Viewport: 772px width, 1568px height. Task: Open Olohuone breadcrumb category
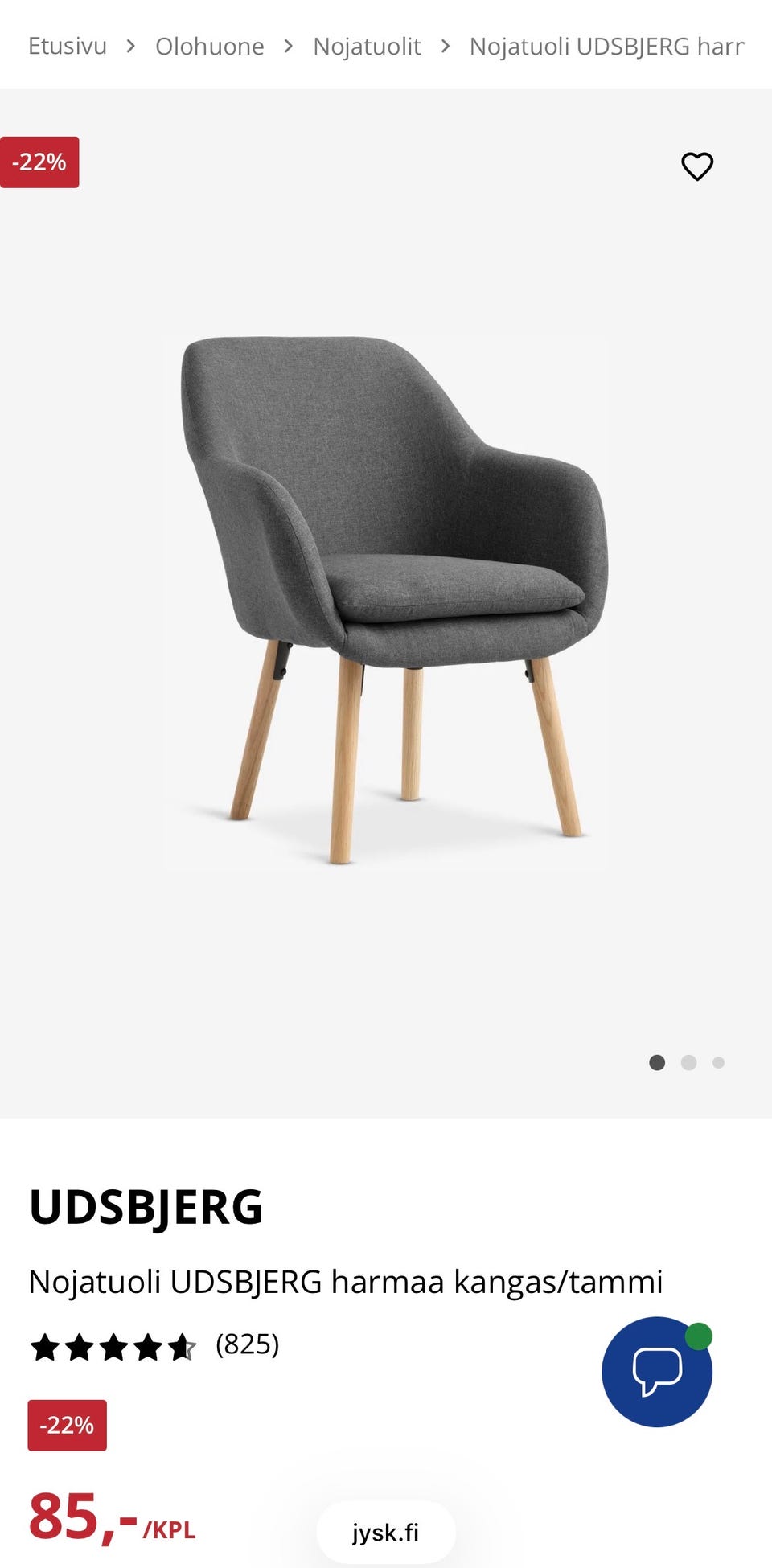210,47
